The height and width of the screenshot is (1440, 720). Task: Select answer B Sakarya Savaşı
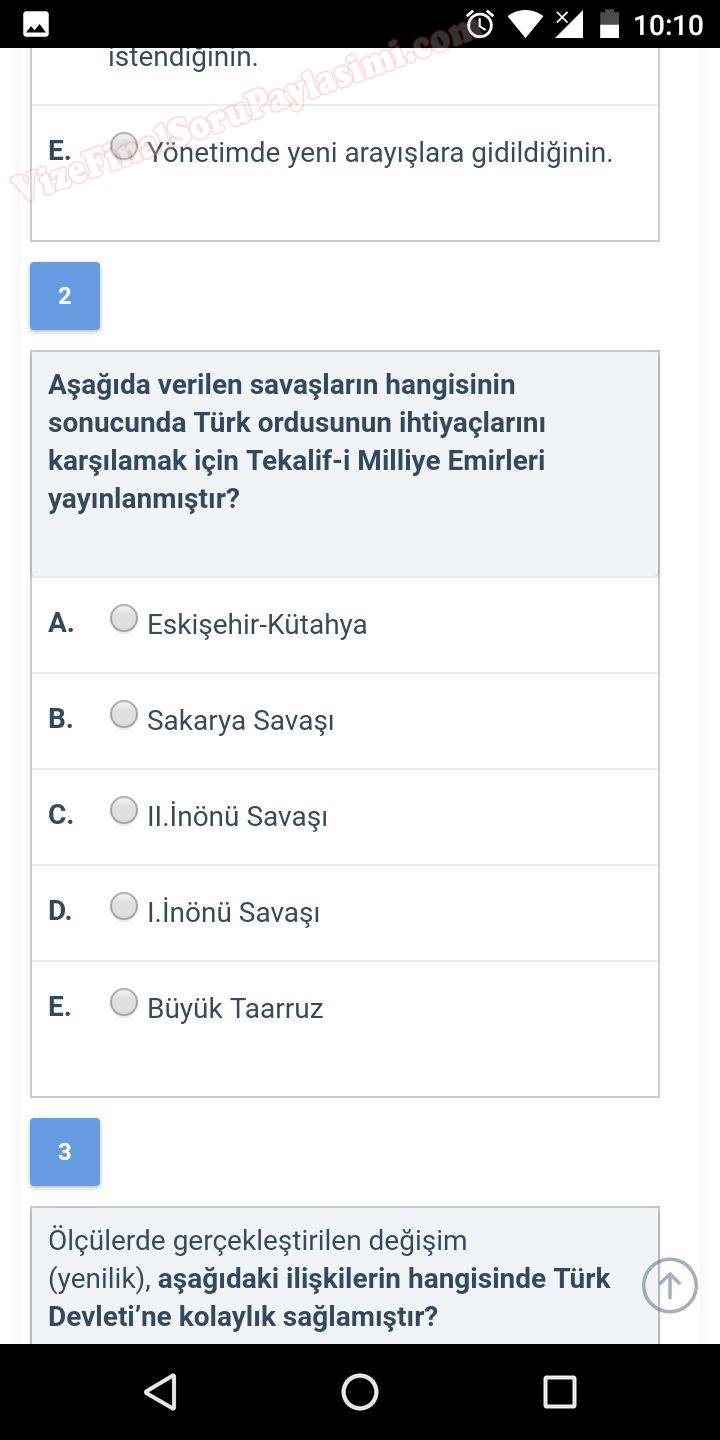click(x=124, y=715)
